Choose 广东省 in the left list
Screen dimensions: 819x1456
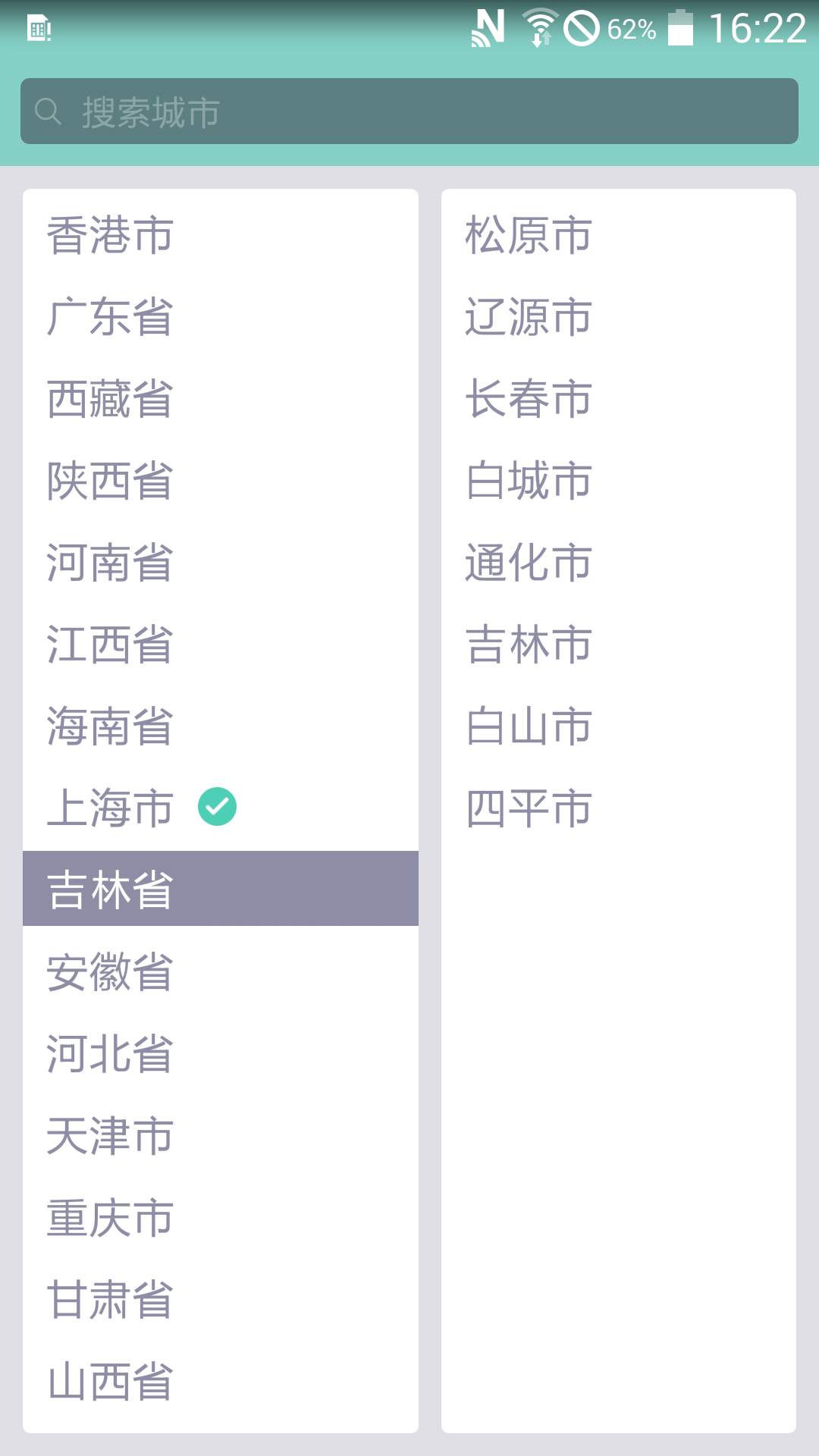pyautogui.click(x=221, y=317)
